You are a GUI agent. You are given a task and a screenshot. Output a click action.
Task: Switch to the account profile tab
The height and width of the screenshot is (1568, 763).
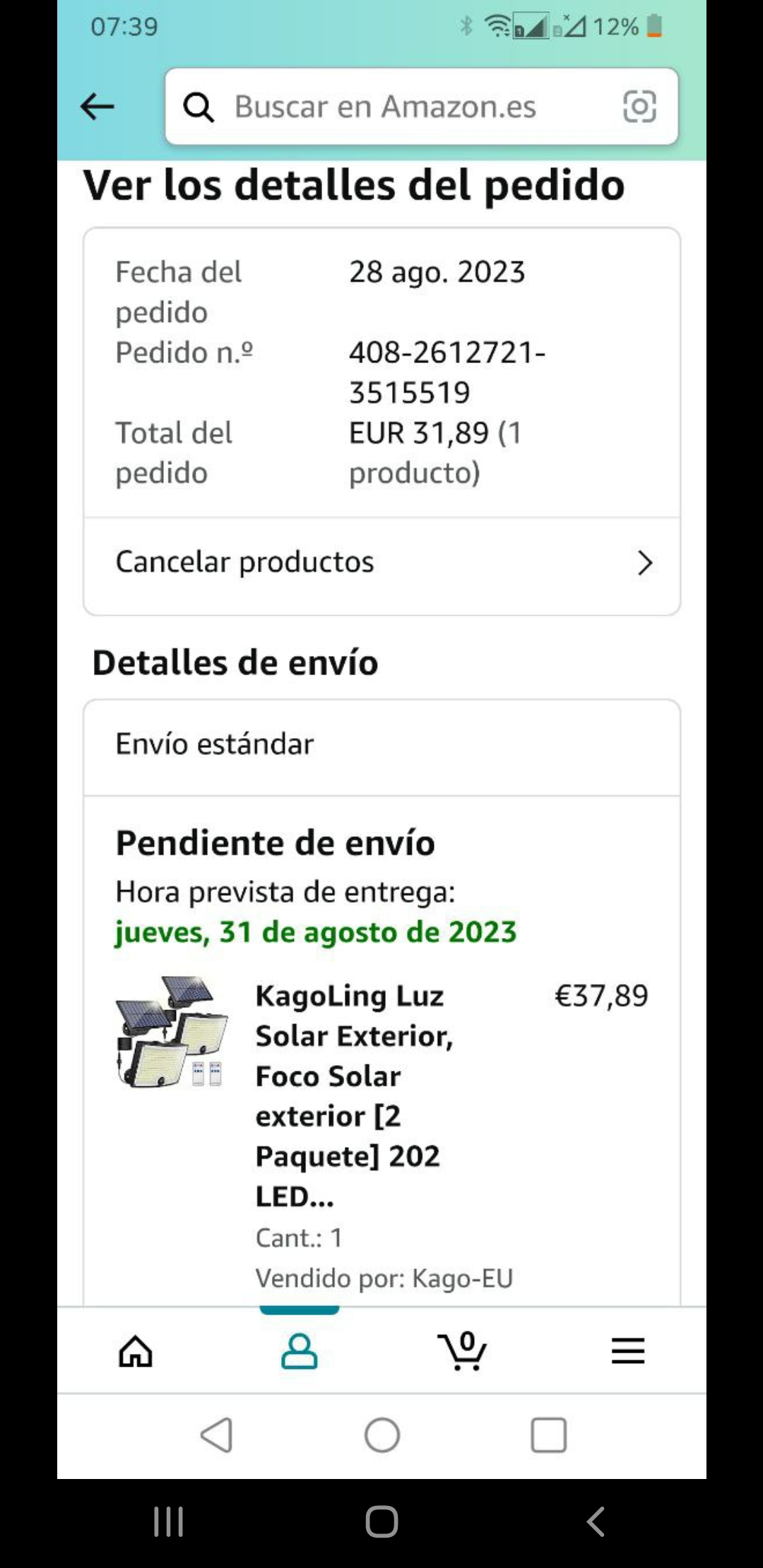[x=299, y=1351]
